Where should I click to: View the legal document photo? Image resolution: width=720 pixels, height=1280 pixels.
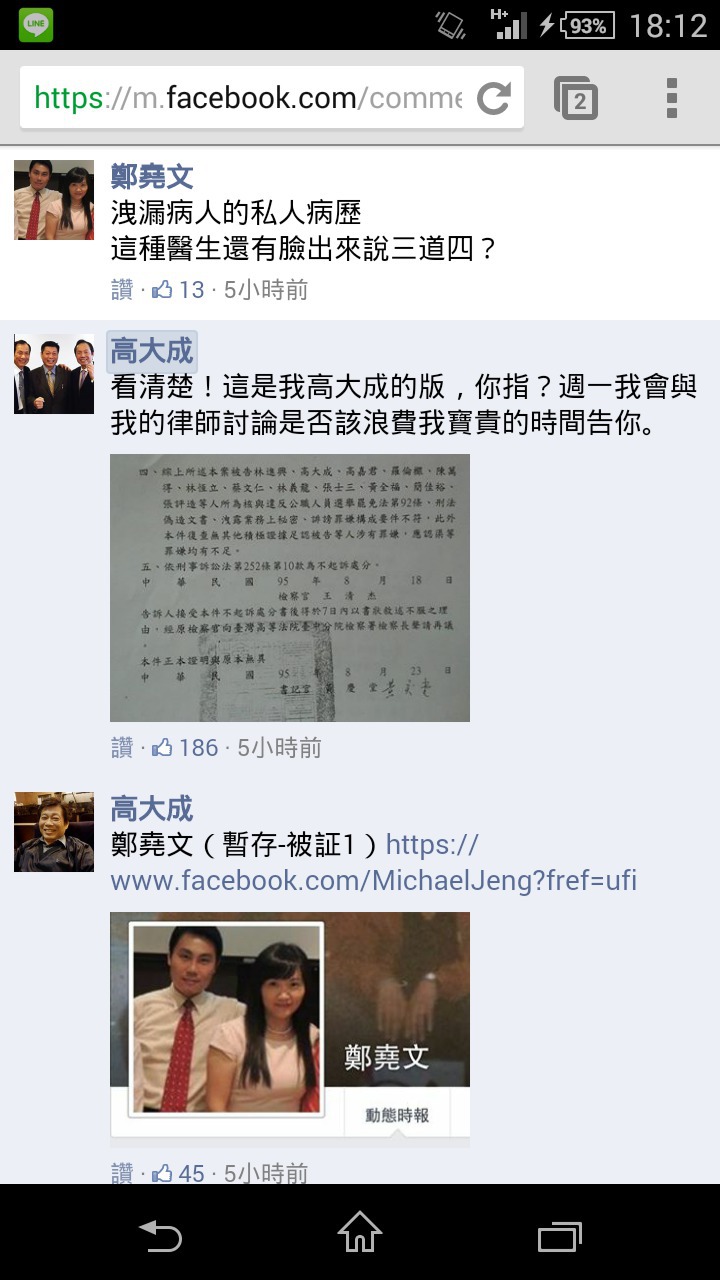(289, 587)
